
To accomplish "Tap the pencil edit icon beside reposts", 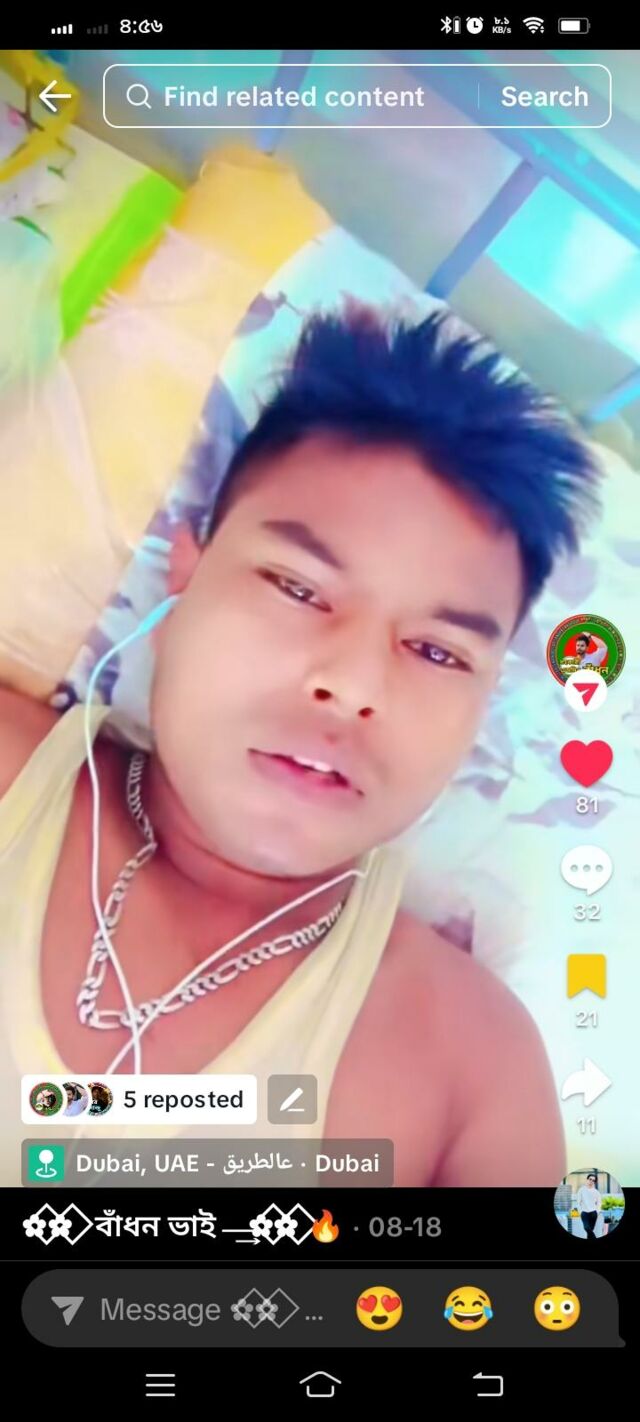I will coord(292,1099).
